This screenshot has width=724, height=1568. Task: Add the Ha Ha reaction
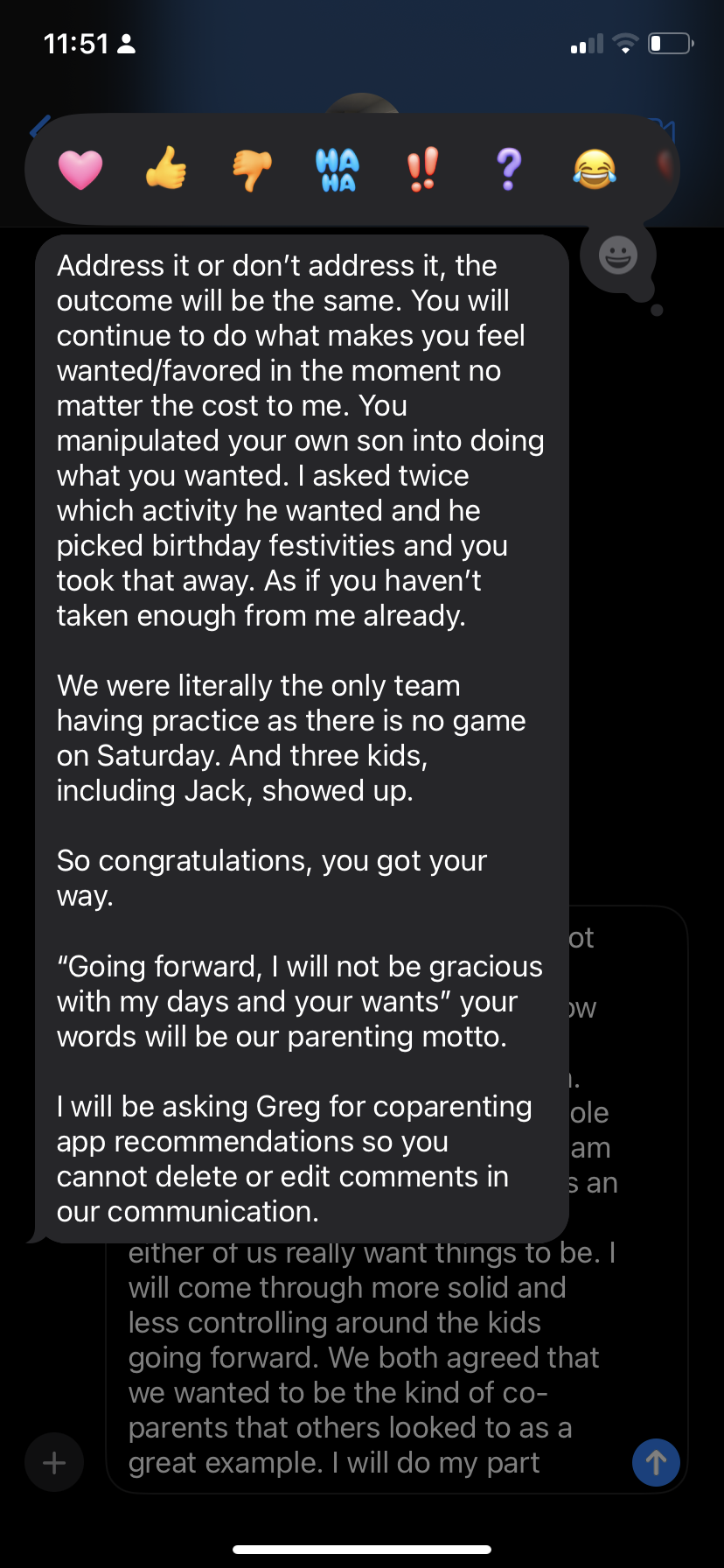pos(338,170)
